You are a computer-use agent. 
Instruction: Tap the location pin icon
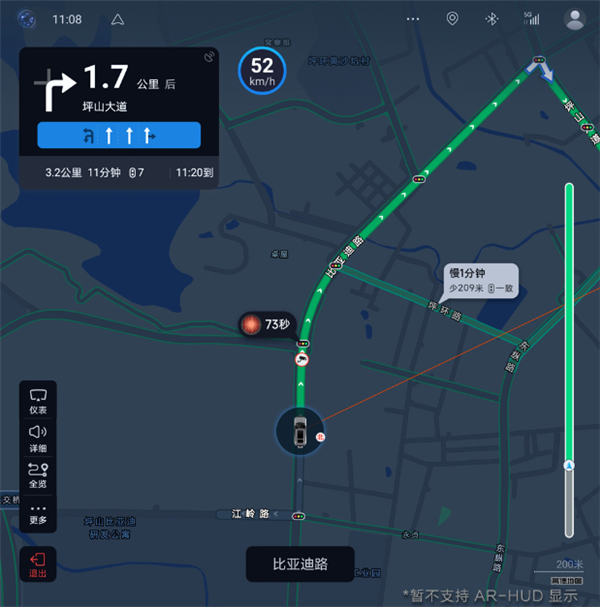click(x=452, y=19)
